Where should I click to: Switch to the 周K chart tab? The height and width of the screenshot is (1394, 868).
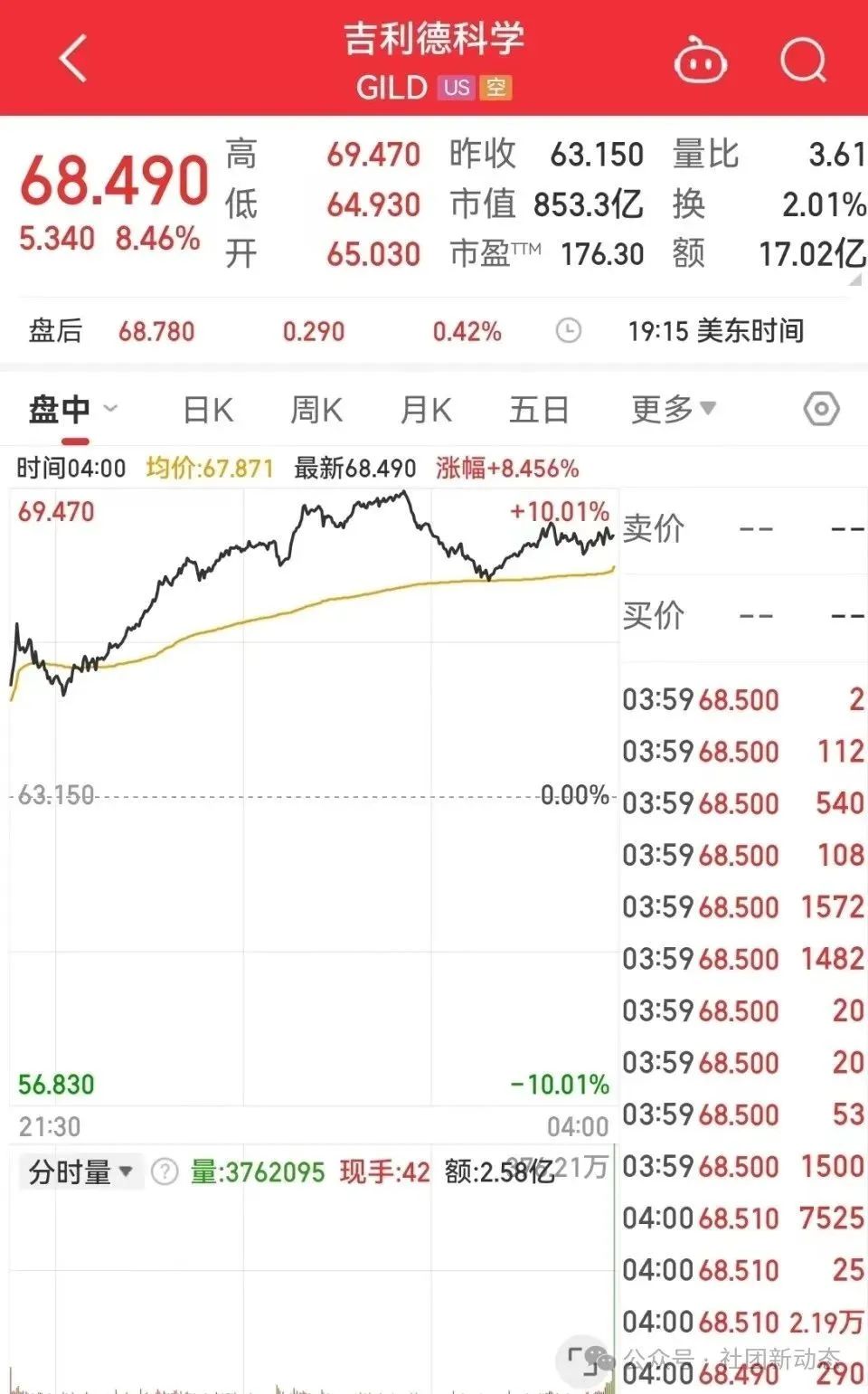pos(316,410)
